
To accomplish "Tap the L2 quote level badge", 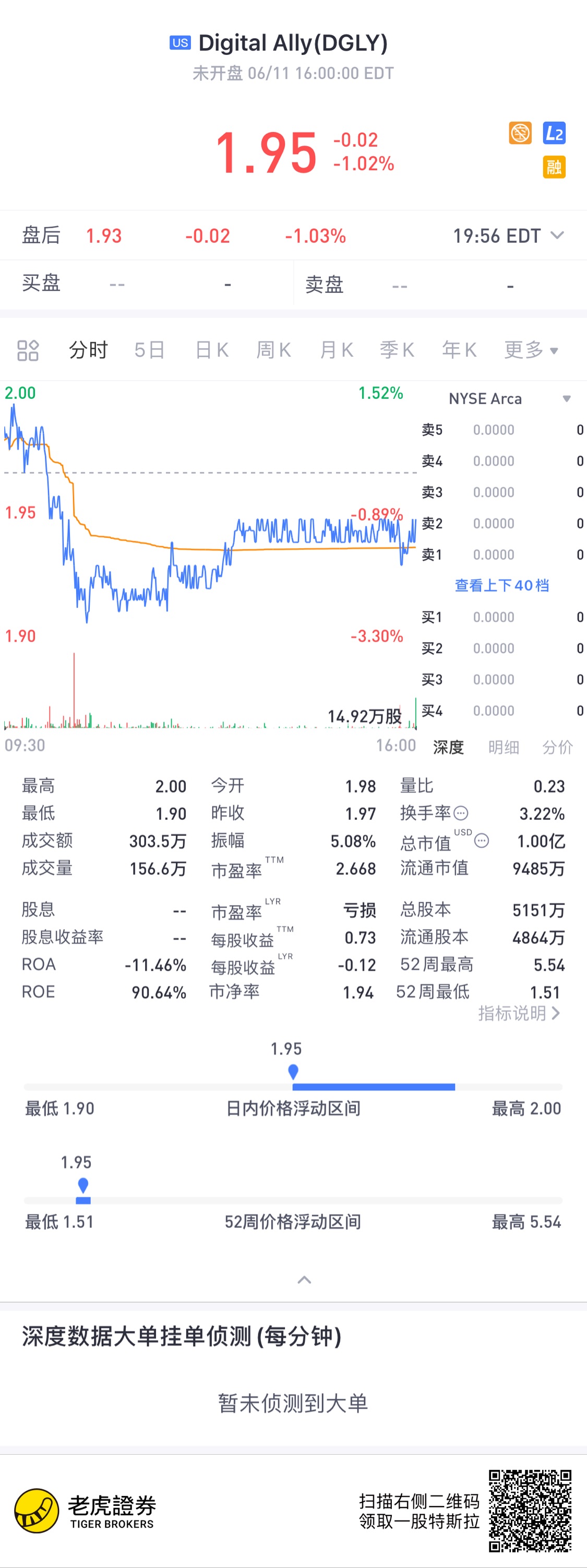I will [554, 133].
